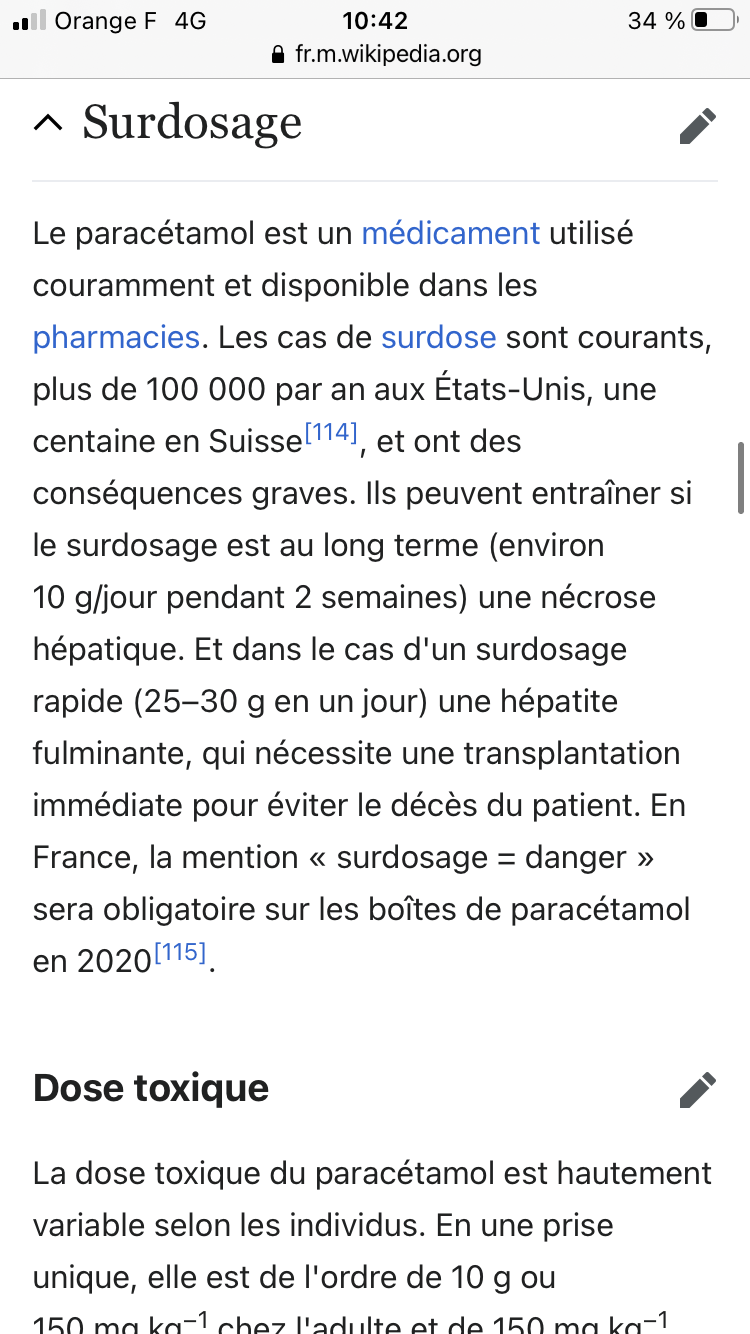Edit the Dose toxique subsection
Image resolution: width=750 pixels, height=1334 pixels.
pos(697,1089)
